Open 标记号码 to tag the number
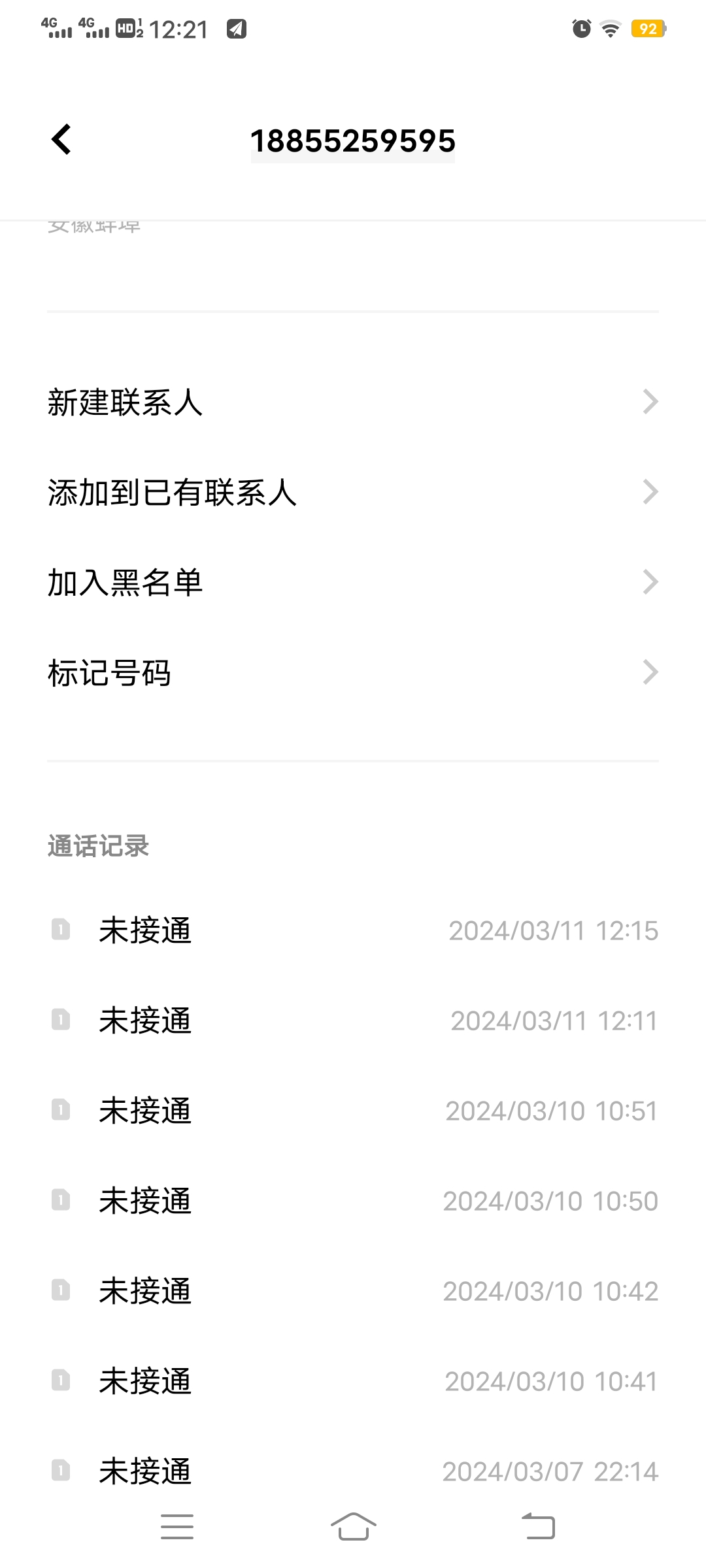The width and height of the screenshot is (706, 1568). [353, 672]
